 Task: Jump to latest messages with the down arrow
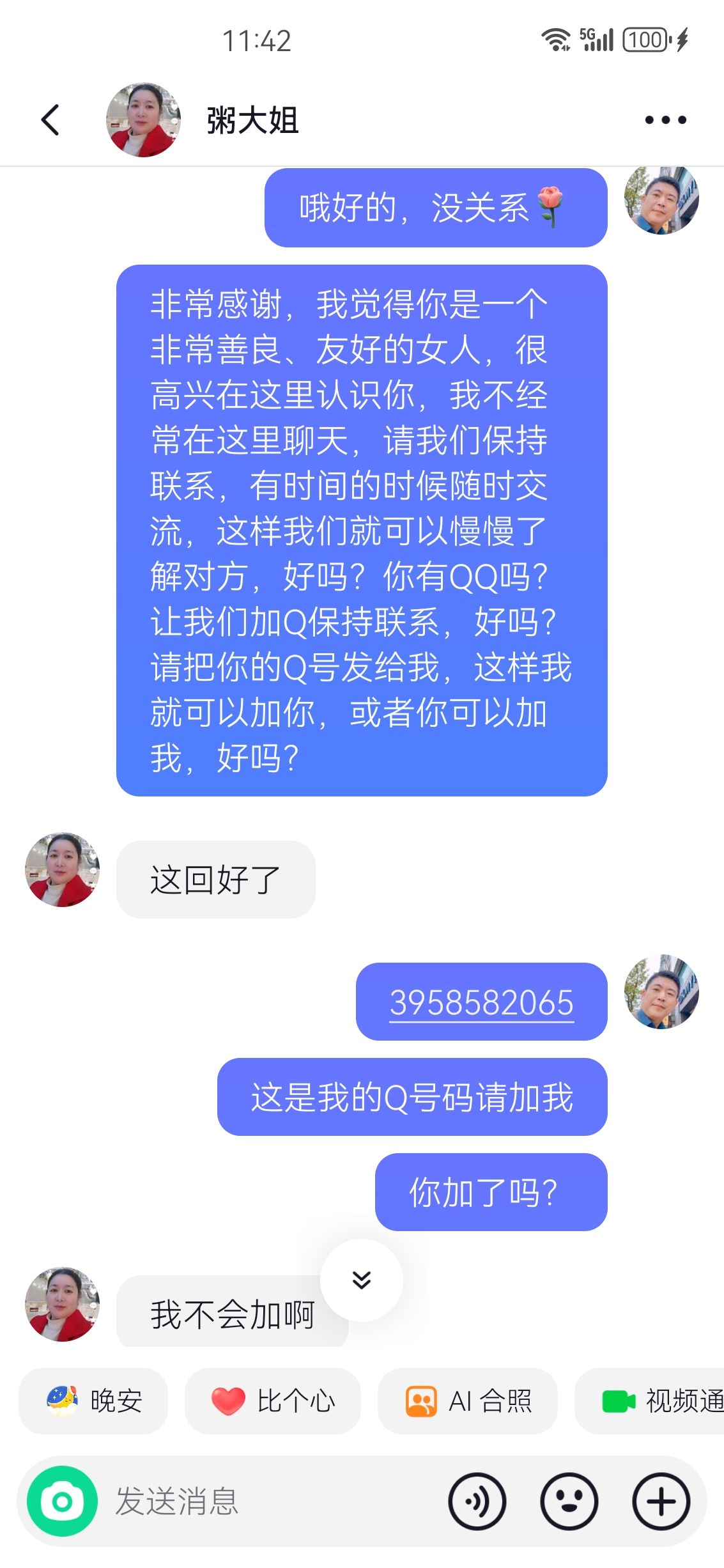362,1280
